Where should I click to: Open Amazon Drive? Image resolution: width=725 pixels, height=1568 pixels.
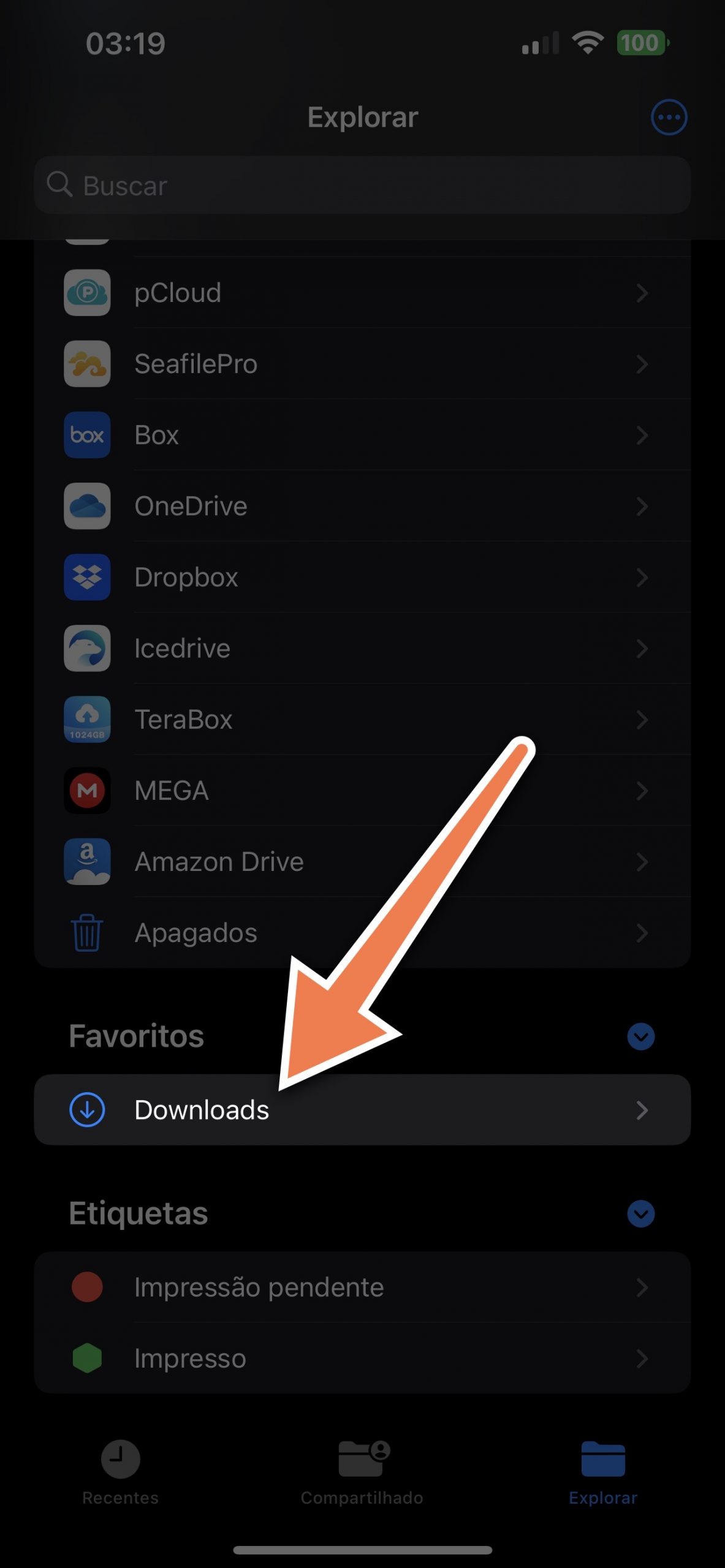[x=362, y=861]
